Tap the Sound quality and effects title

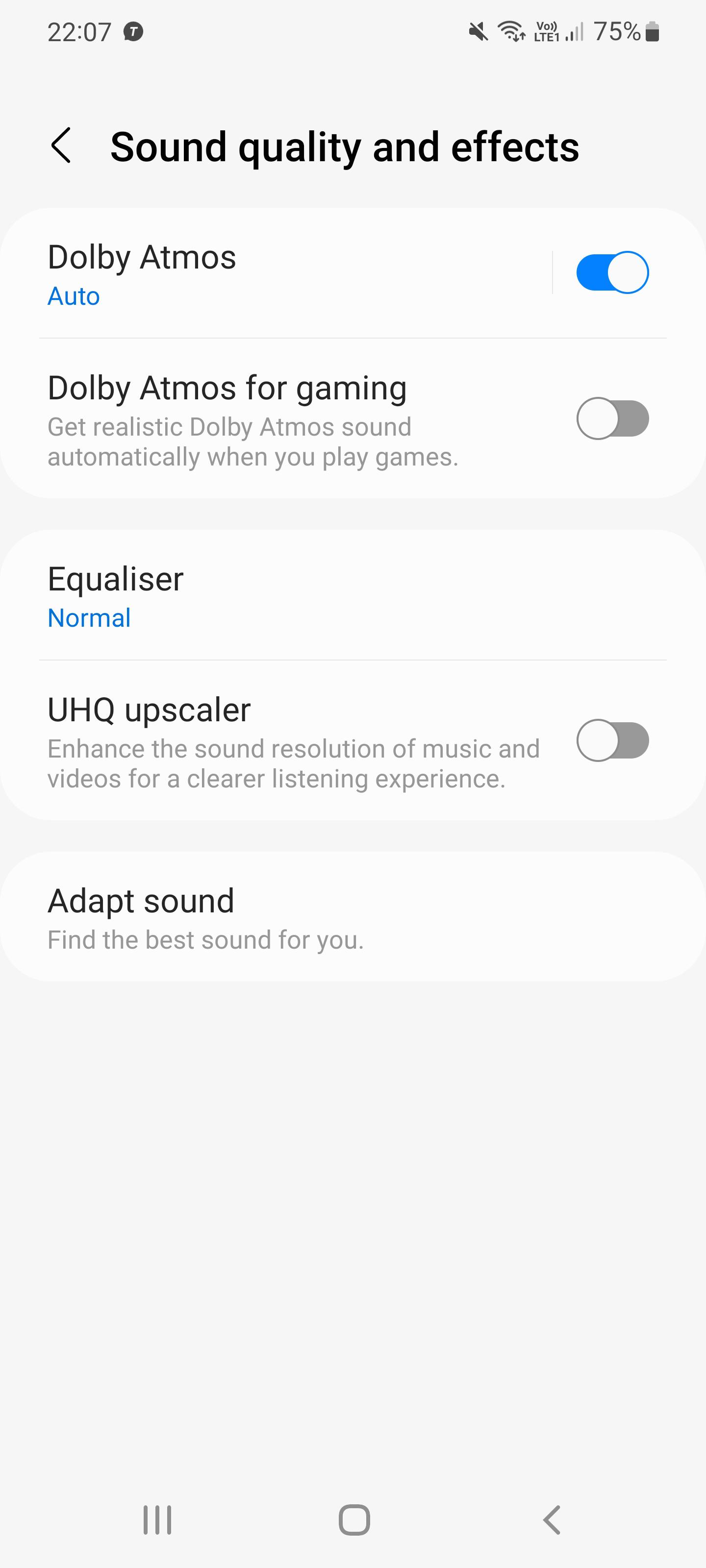(x=344, y=146)
